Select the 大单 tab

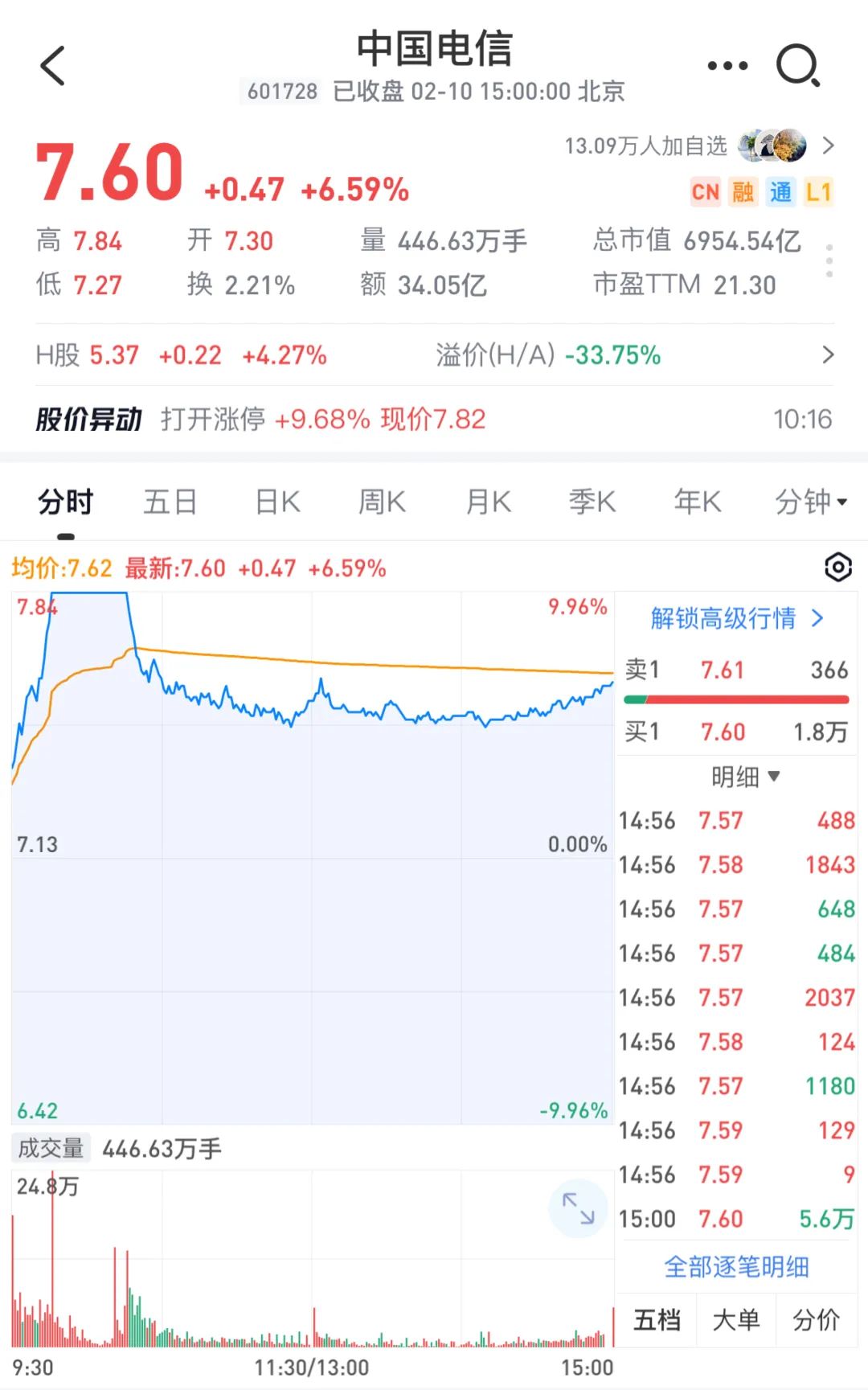[735, 1319]
